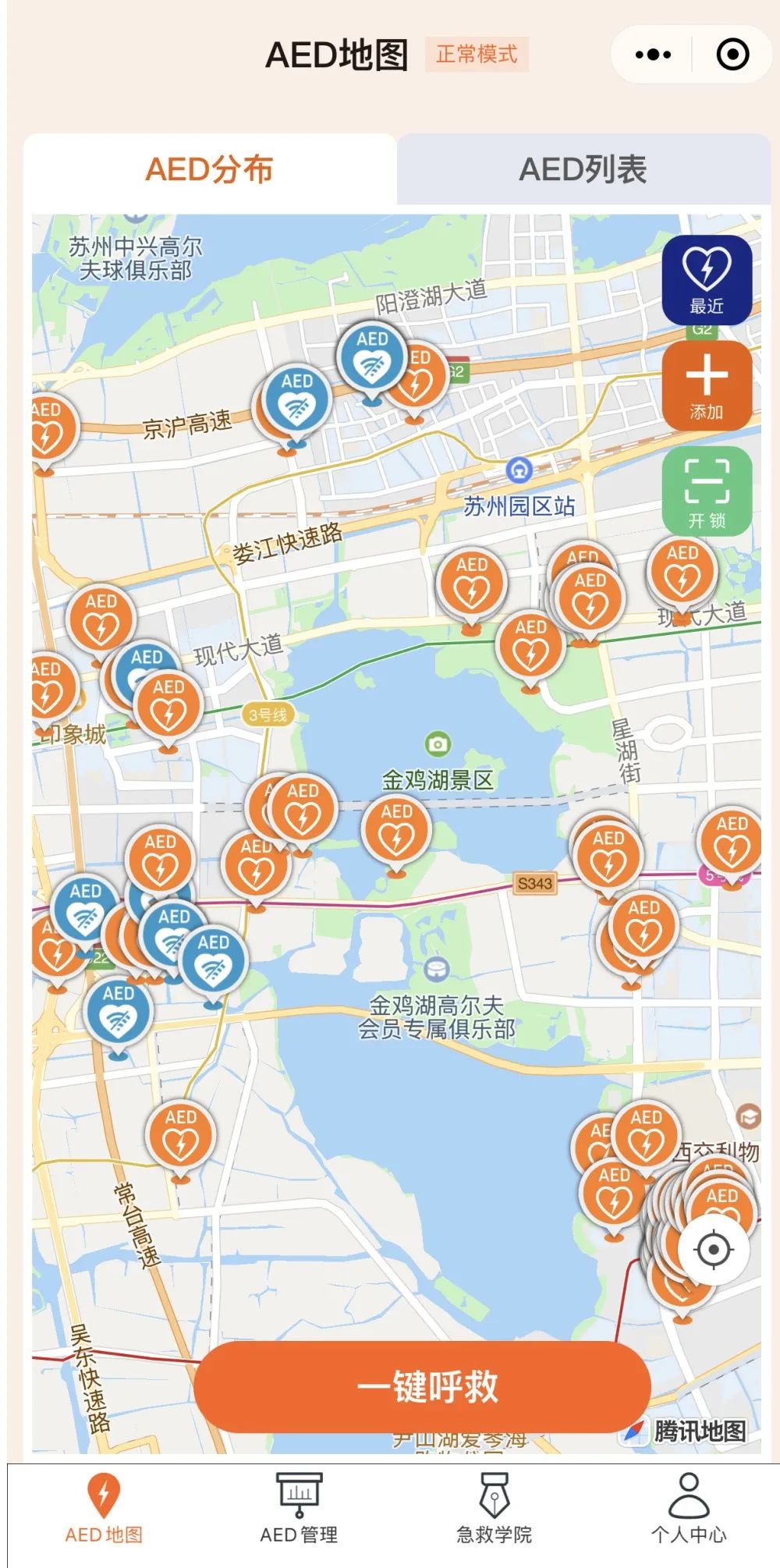Select the AED分布 tab
Viewport: 780px width, 1568px height.
pyautogui.click(x=209, y=169)
